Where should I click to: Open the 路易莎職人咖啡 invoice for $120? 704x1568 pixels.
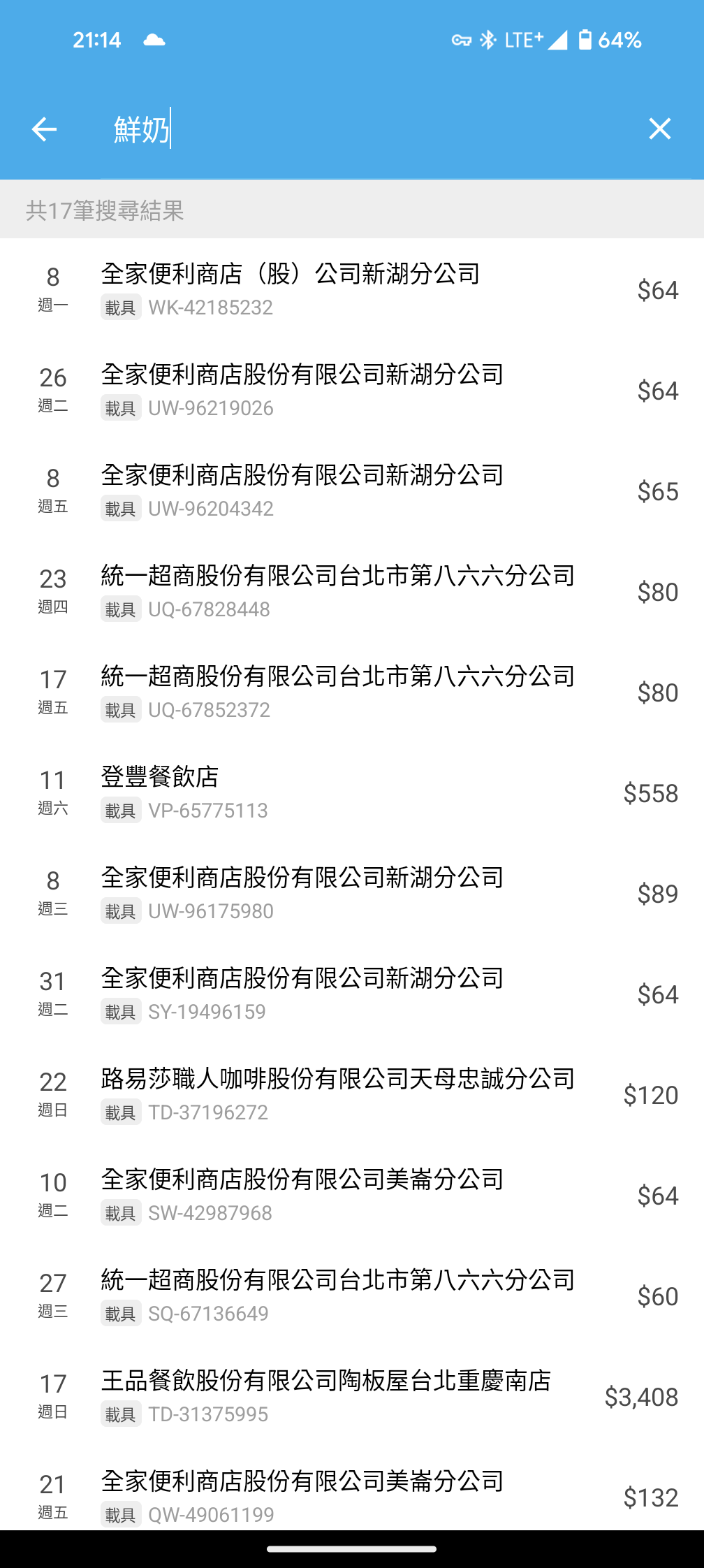click(x=352, y=1094)
